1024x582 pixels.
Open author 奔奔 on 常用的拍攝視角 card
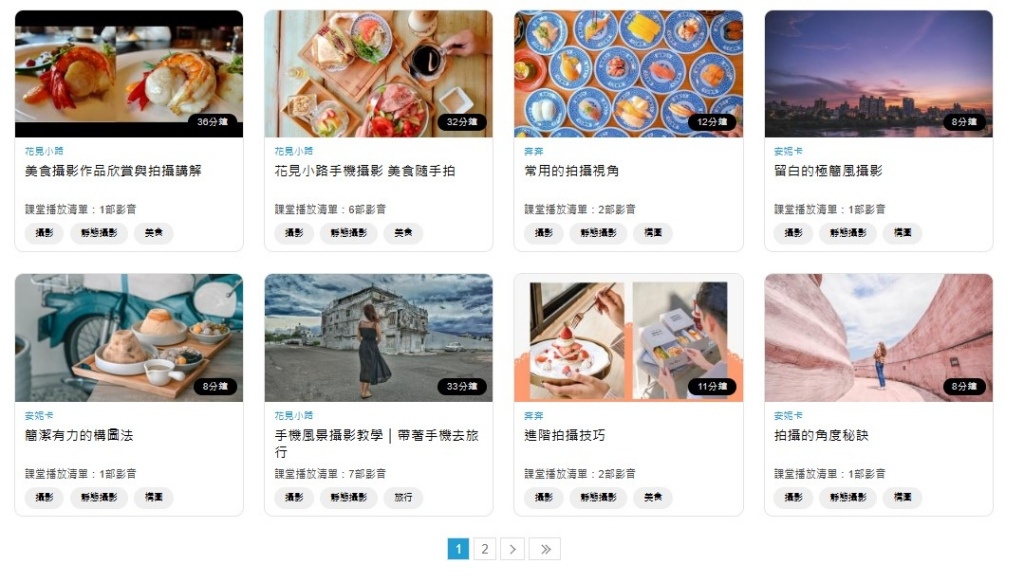[x=533, y=151]
